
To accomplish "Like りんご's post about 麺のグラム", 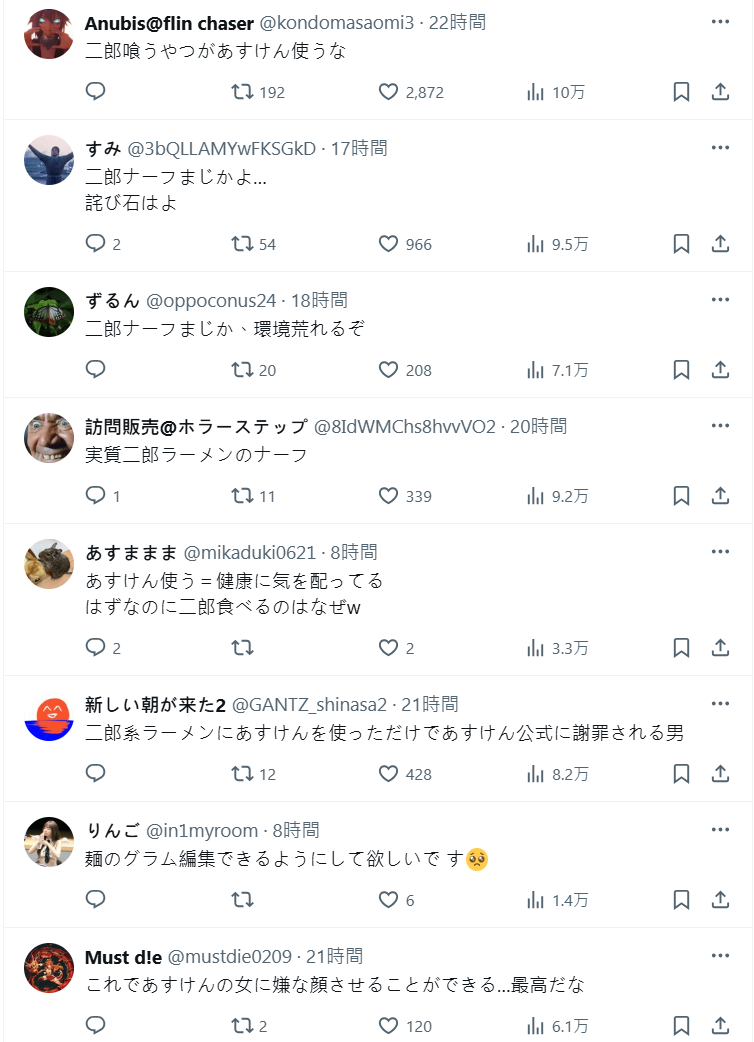I will coord(389,900).
